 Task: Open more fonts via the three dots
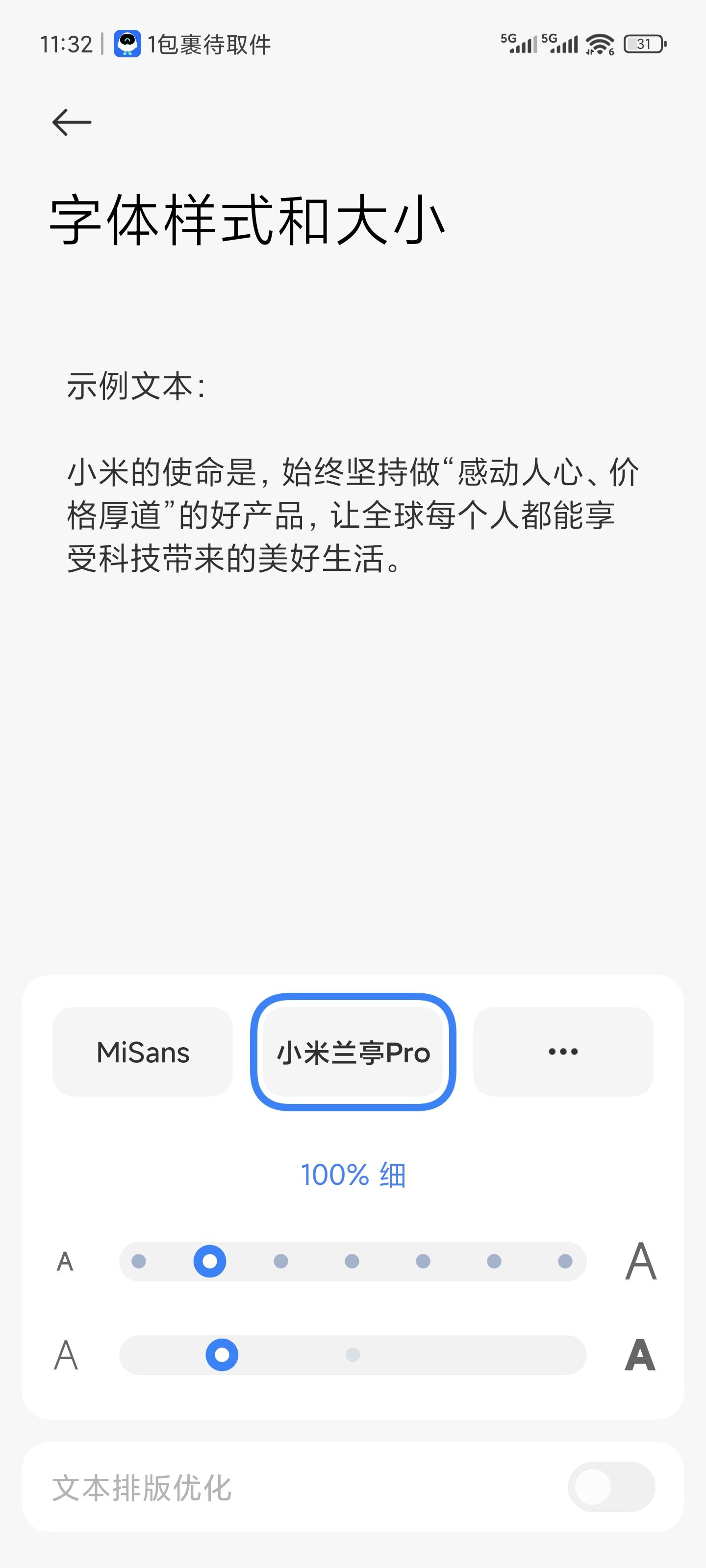[x=563, y=1052]
